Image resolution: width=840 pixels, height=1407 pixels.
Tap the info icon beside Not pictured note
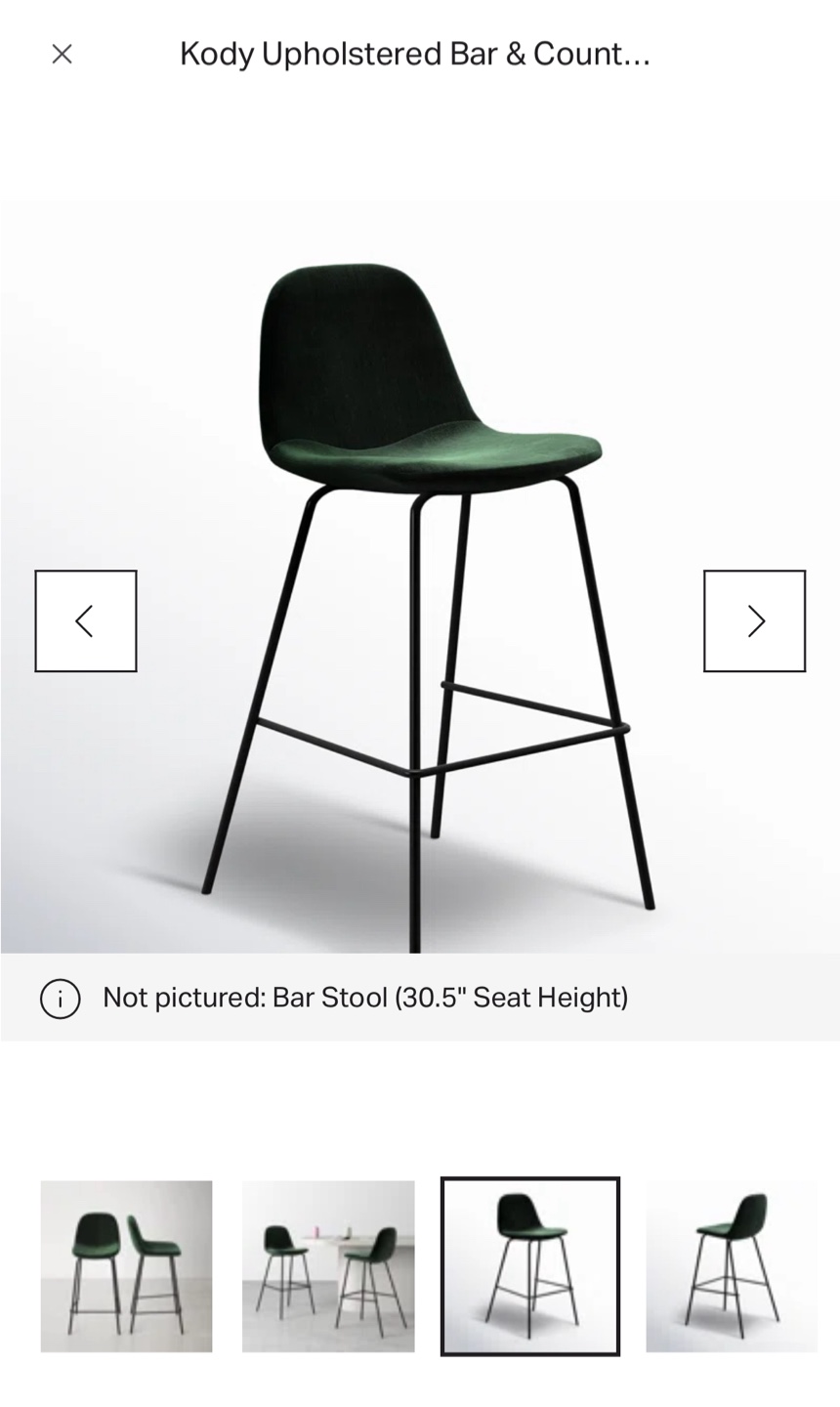click(x=60, y=998)
